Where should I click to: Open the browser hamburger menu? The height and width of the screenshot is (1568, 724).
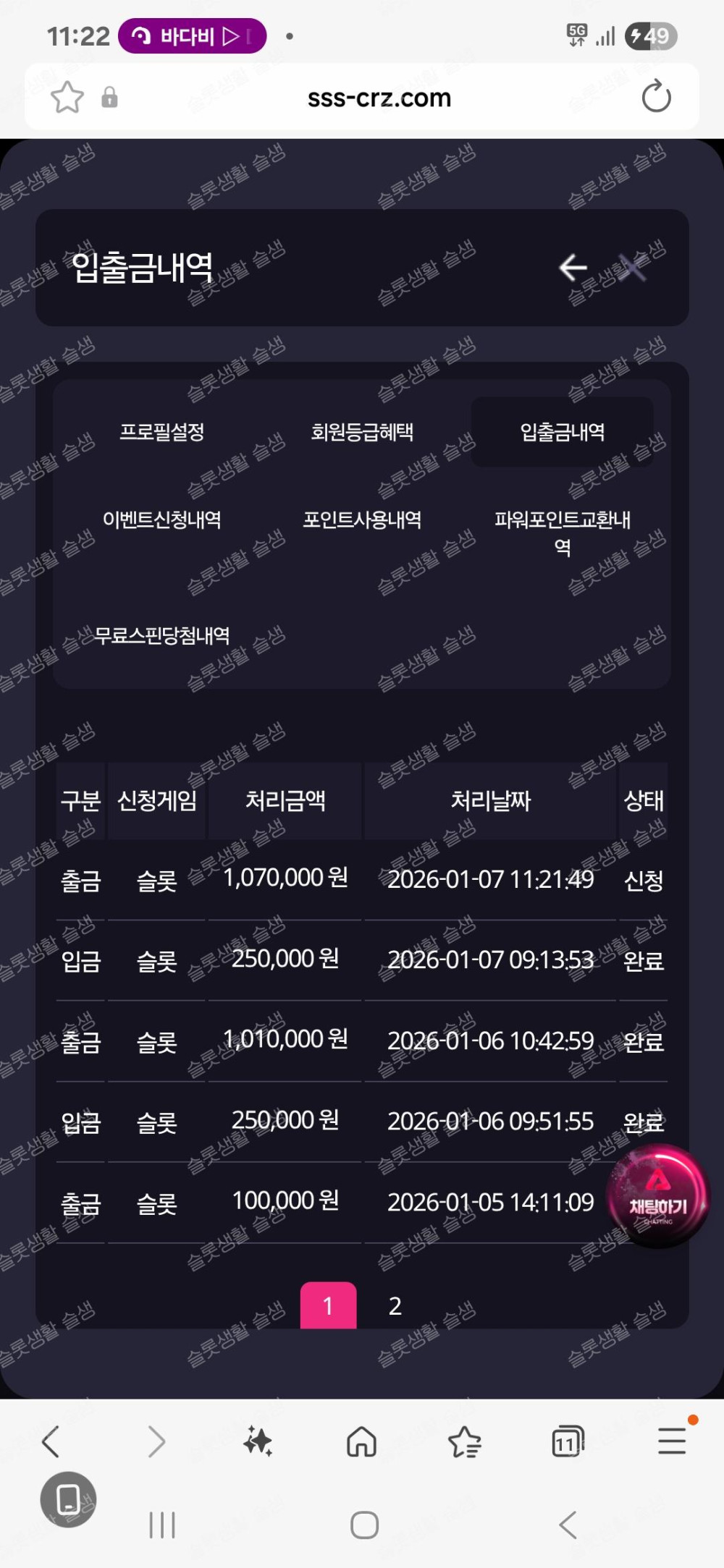[x=671, y=1441]
